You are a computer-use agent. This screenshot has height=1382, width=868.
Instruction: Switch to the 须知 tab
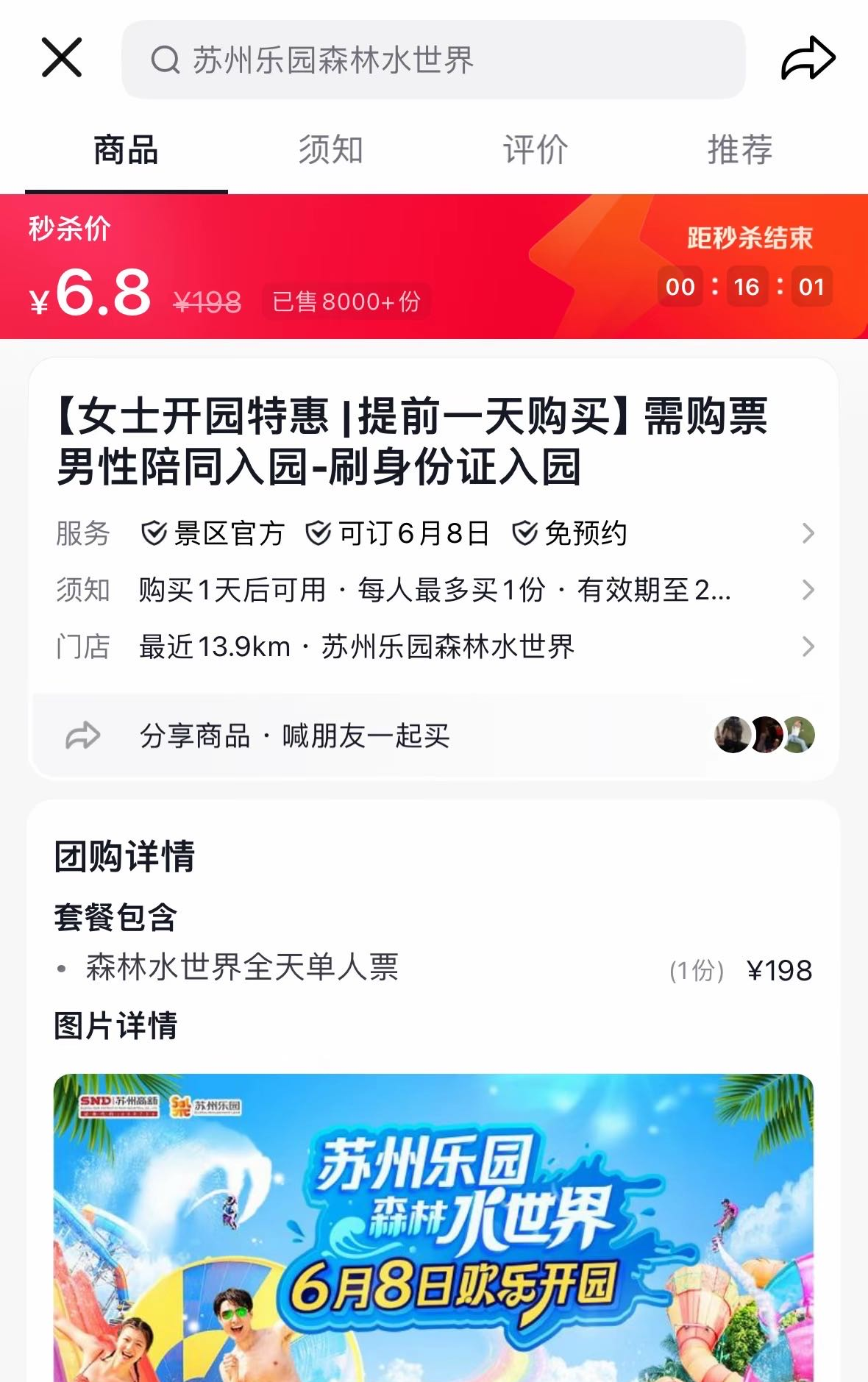[x=330, y=150]
